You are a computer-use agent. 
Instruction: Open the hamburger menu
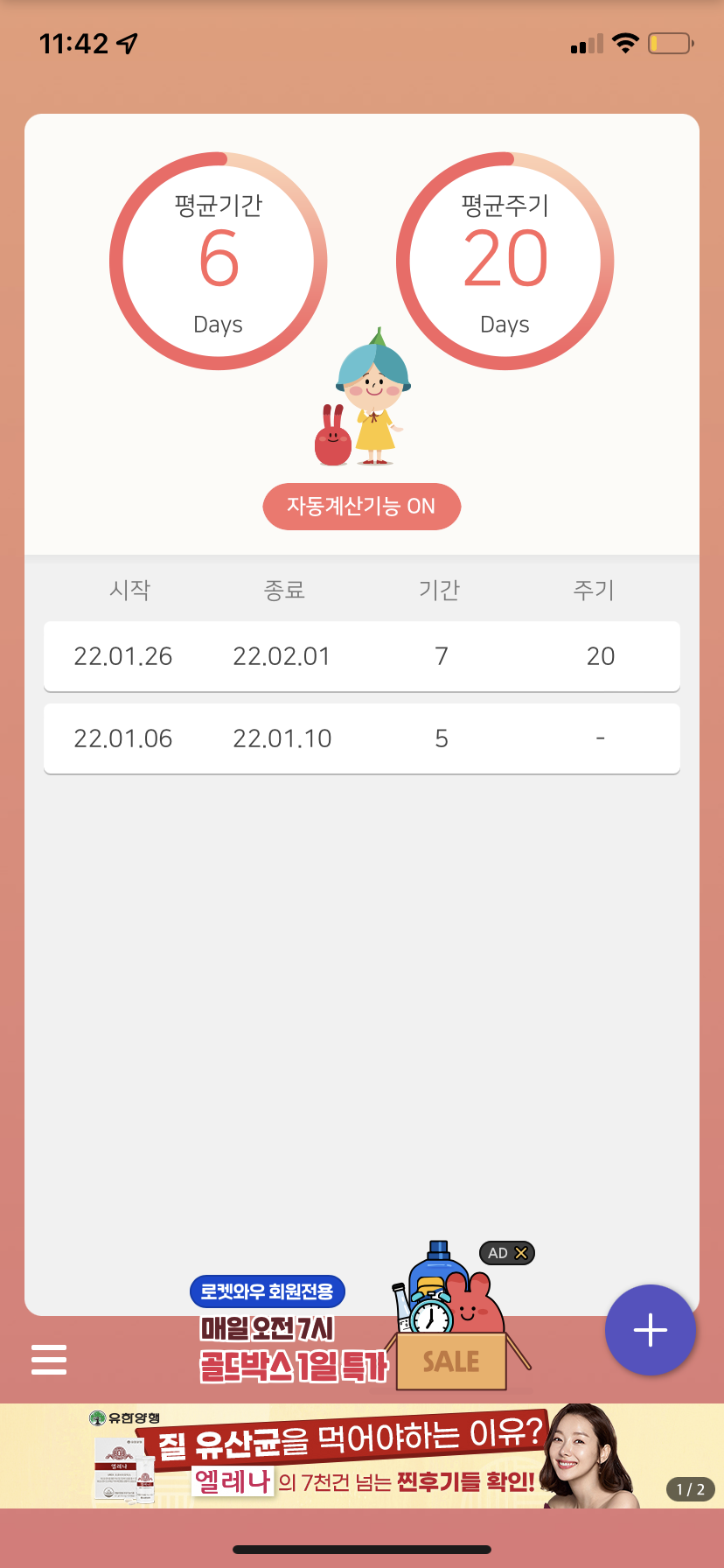coord(49,1359)
